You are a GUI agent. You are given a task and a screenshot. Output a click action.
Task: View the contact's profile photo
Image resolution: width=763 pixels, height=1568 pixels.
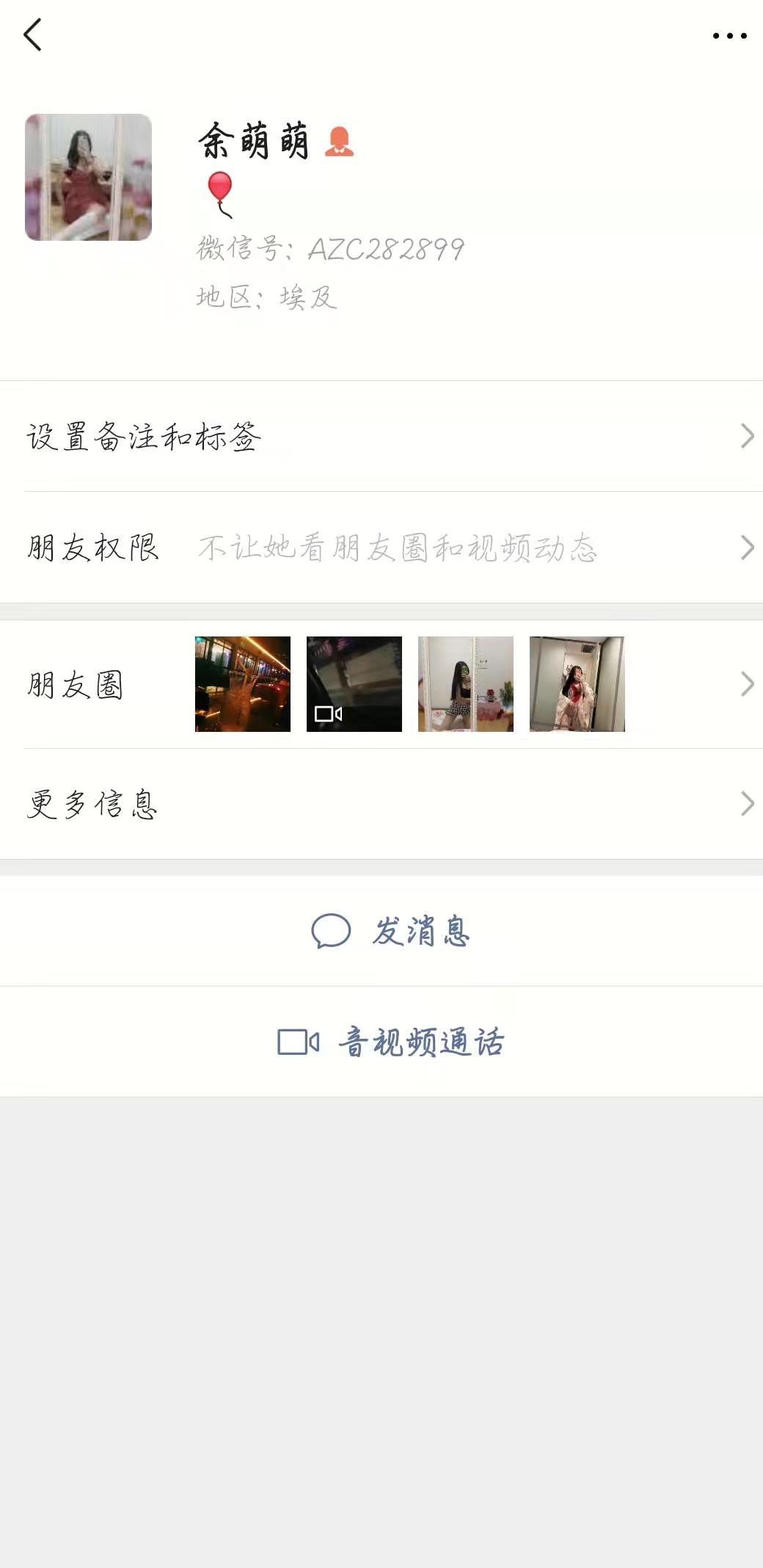(88, 177)
